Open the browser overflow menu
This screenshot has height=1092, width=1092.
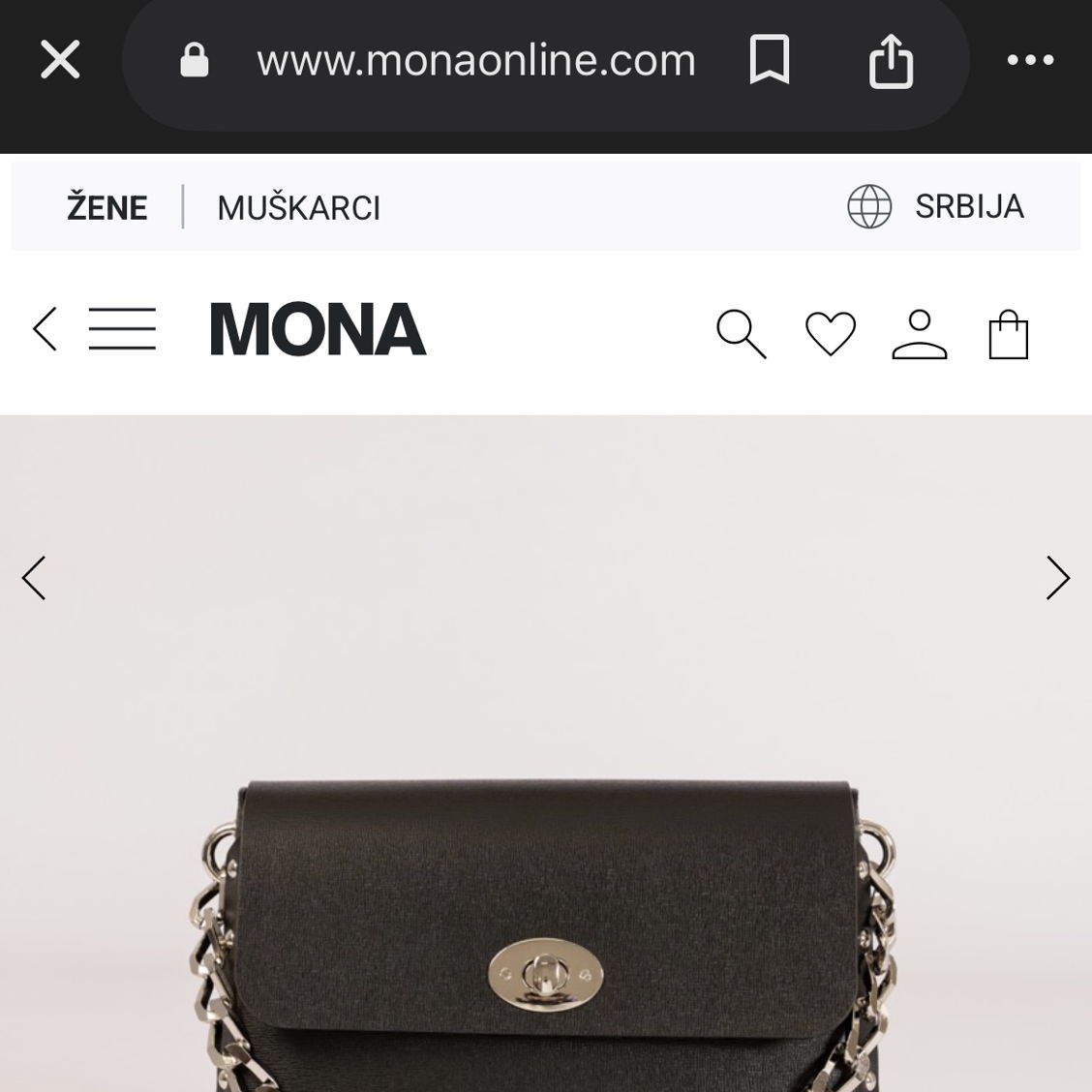tap(1030, 61)
